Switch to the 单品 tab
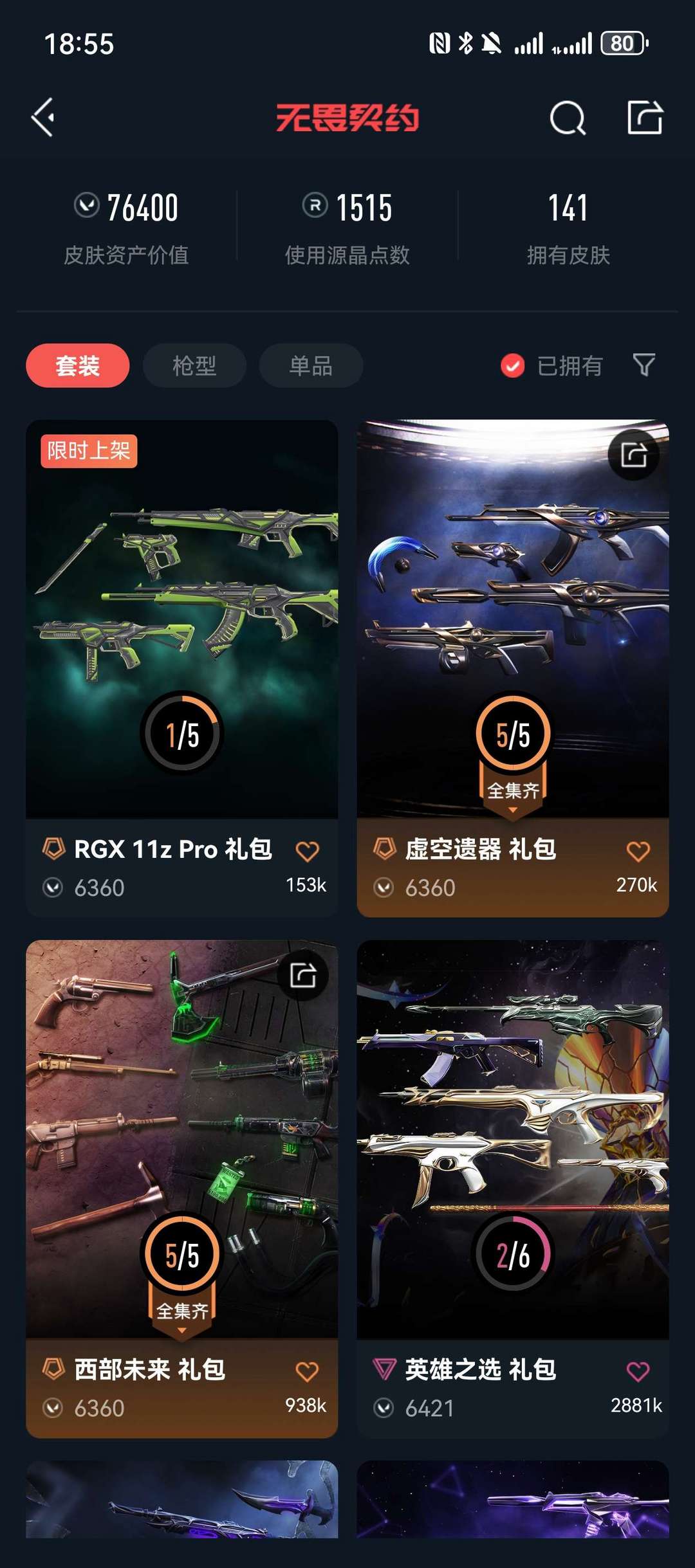This screenshot has height=1568, width=695. [311, 365]
